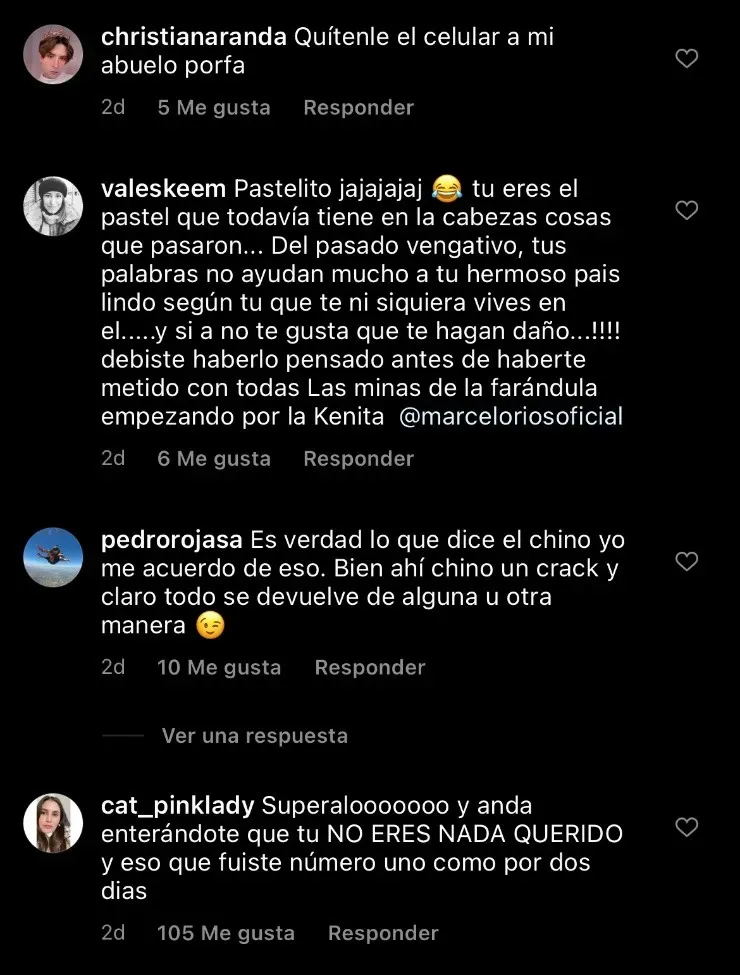Image resolution: width=740 pixels, height=975 pixels.
Task: View the 10 Me gusta on pedrorojasa's comment
Action: 218,667
